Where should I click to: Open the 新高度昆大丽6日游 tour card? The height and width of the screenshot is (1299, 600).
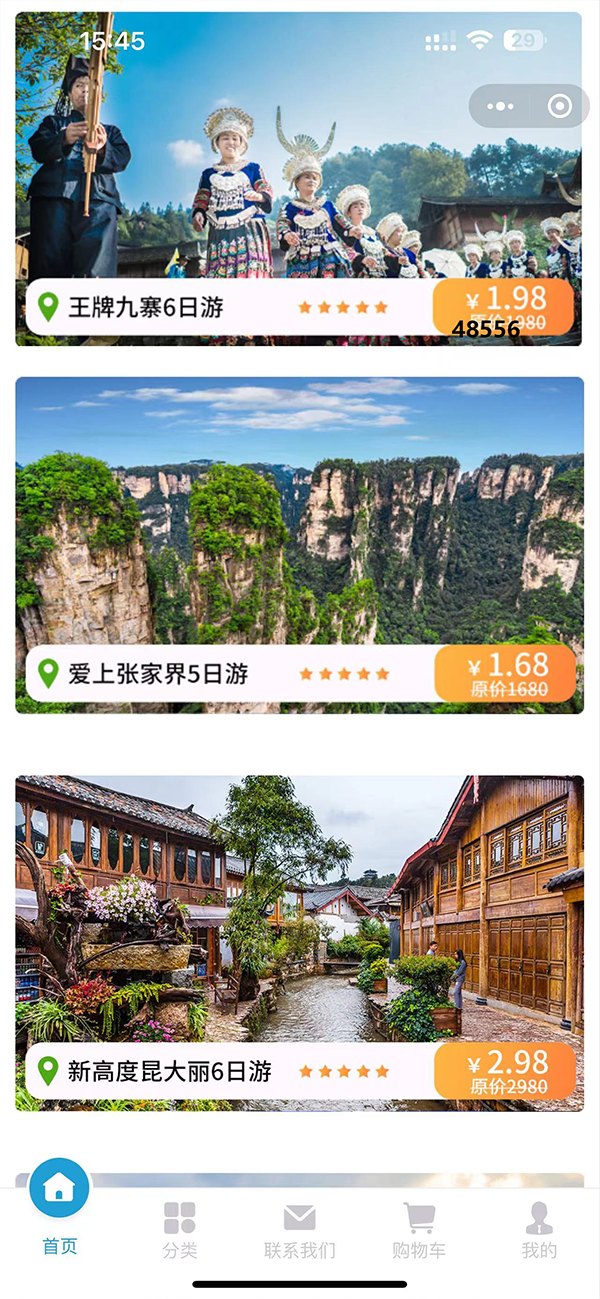pos(298,942)
